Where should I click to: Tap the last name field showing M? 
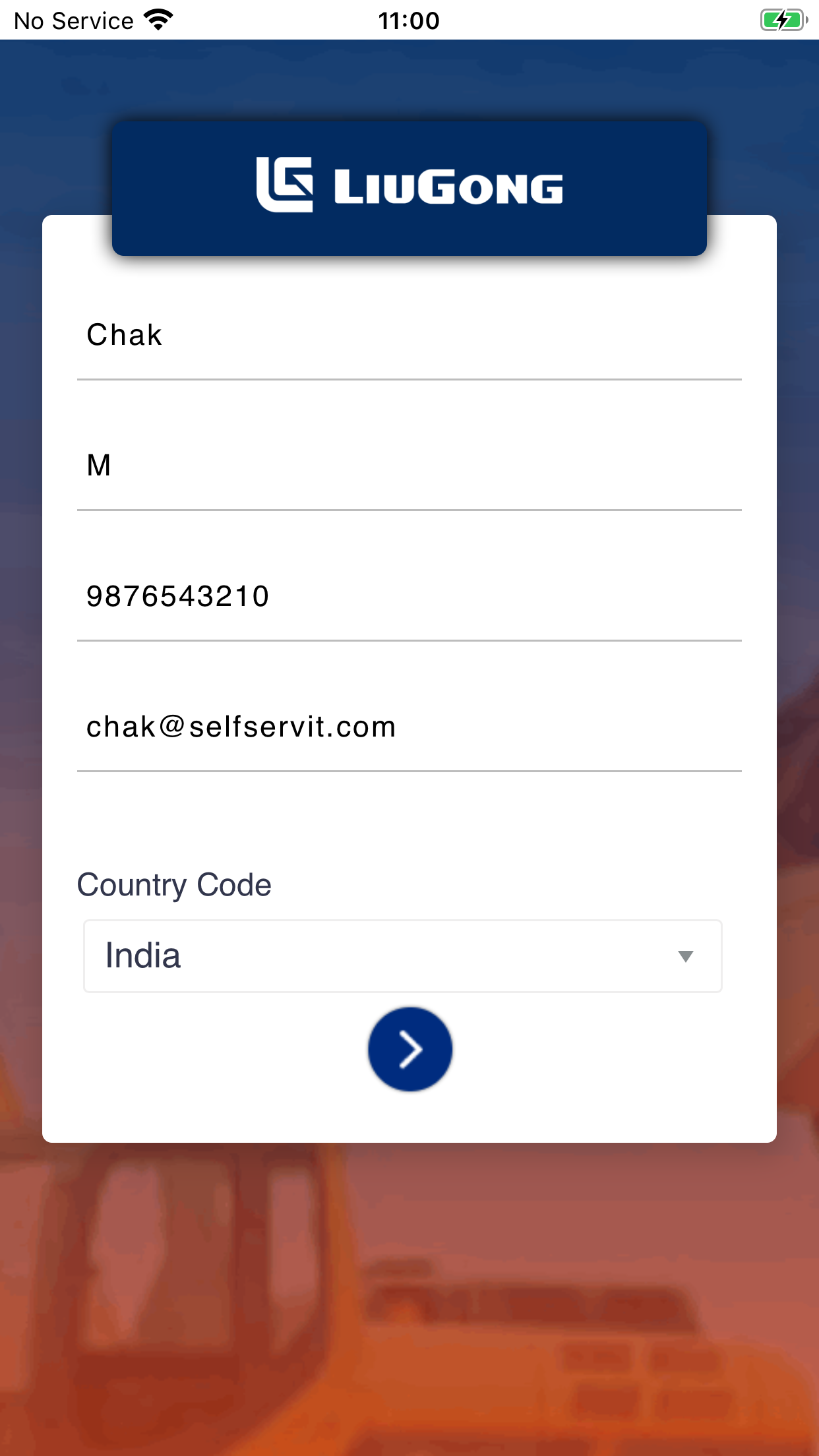tap(409, 466)
